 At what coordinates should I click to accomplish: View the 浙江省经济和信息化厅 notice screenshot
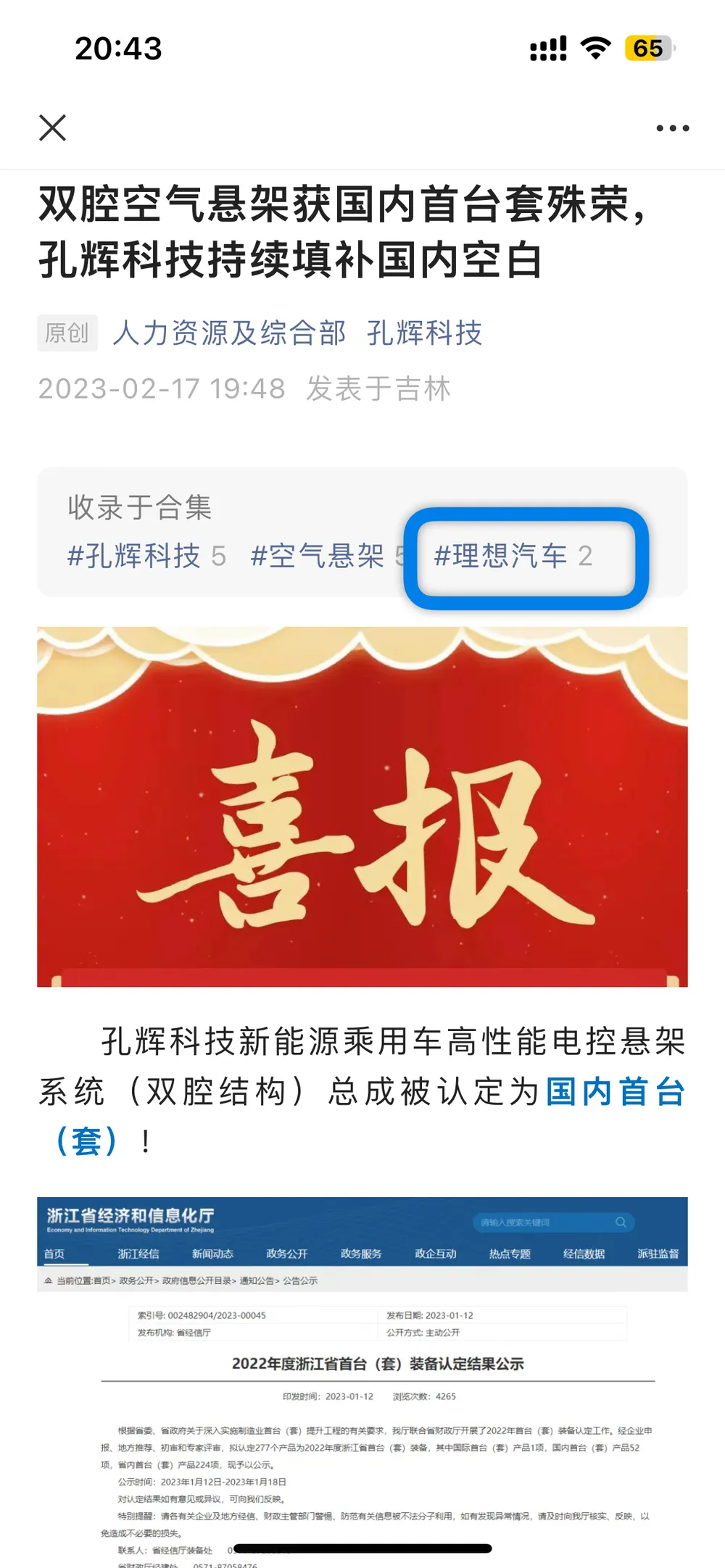click(362, 1377)
